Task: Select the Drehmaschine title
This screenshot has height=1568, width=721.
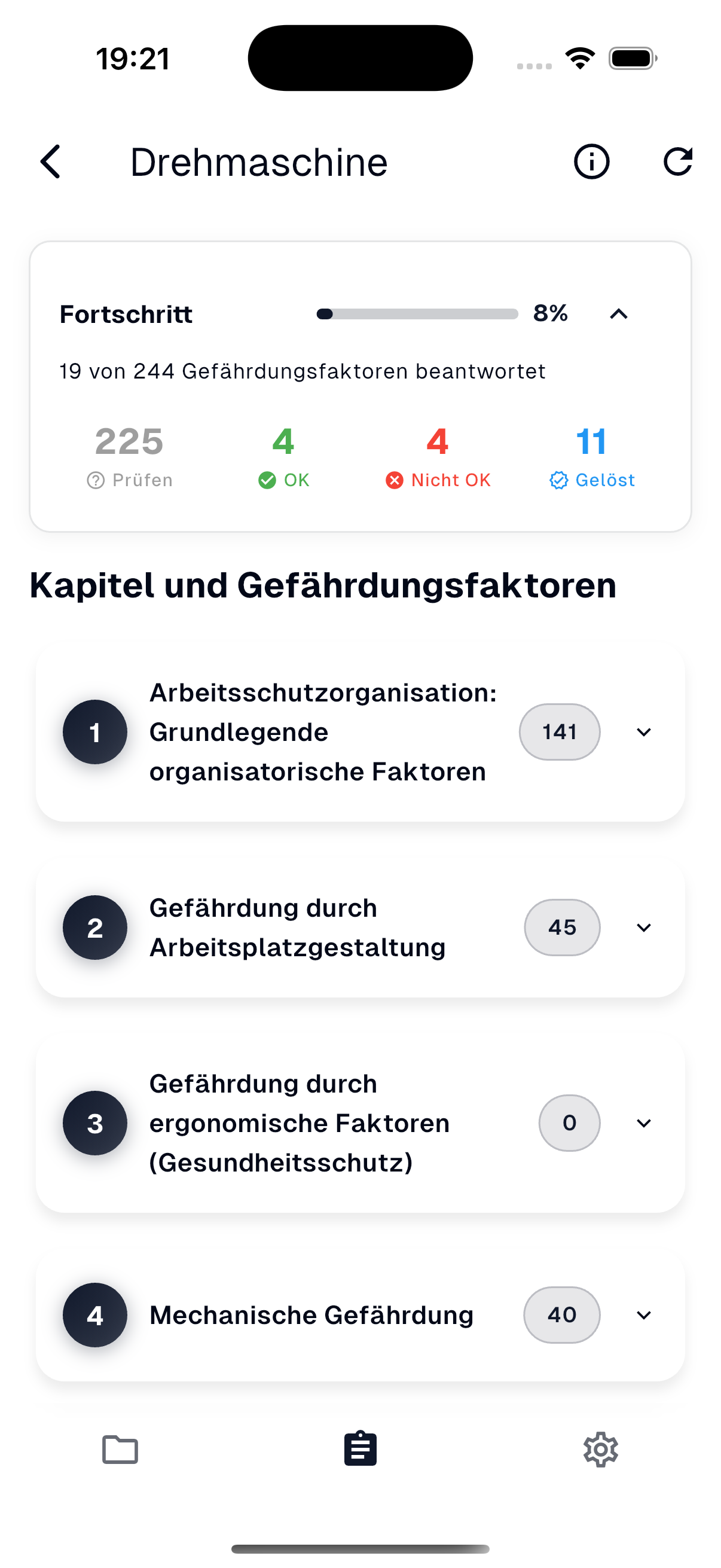Action: [x=259, y=161]
